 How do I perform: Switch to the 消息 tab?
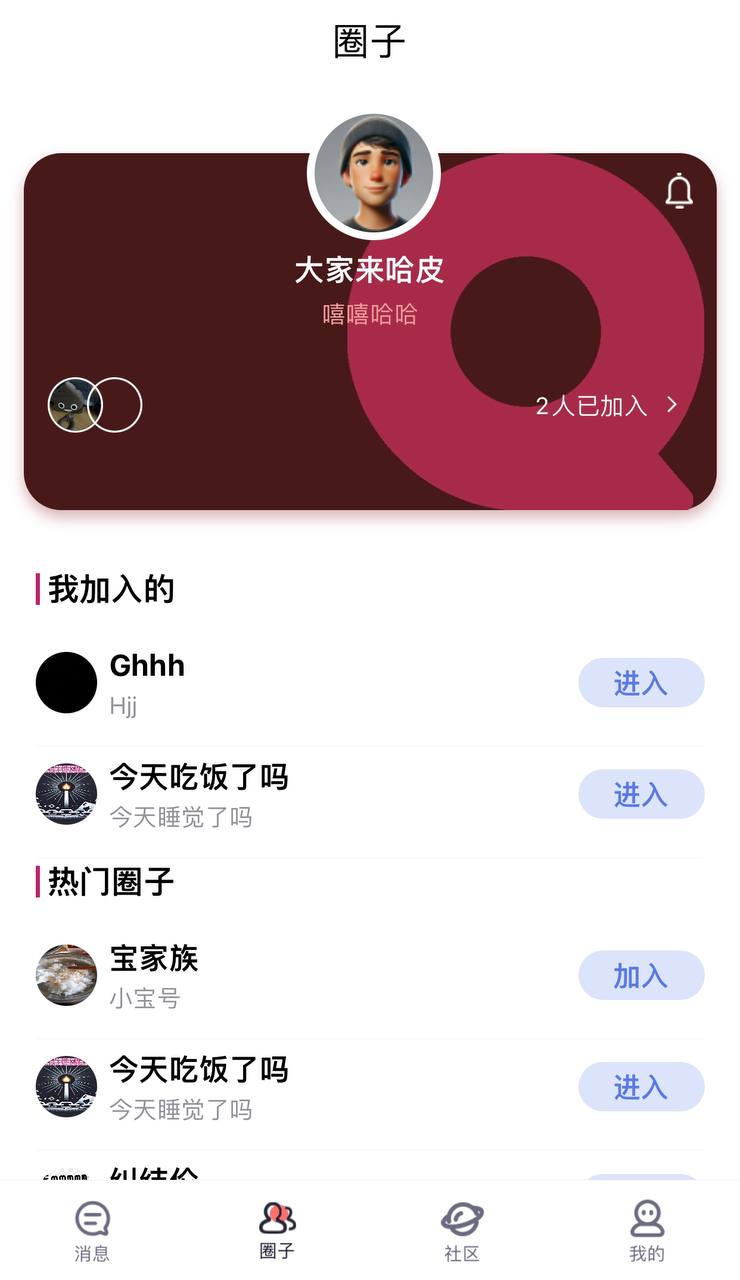pos(92,1230)
